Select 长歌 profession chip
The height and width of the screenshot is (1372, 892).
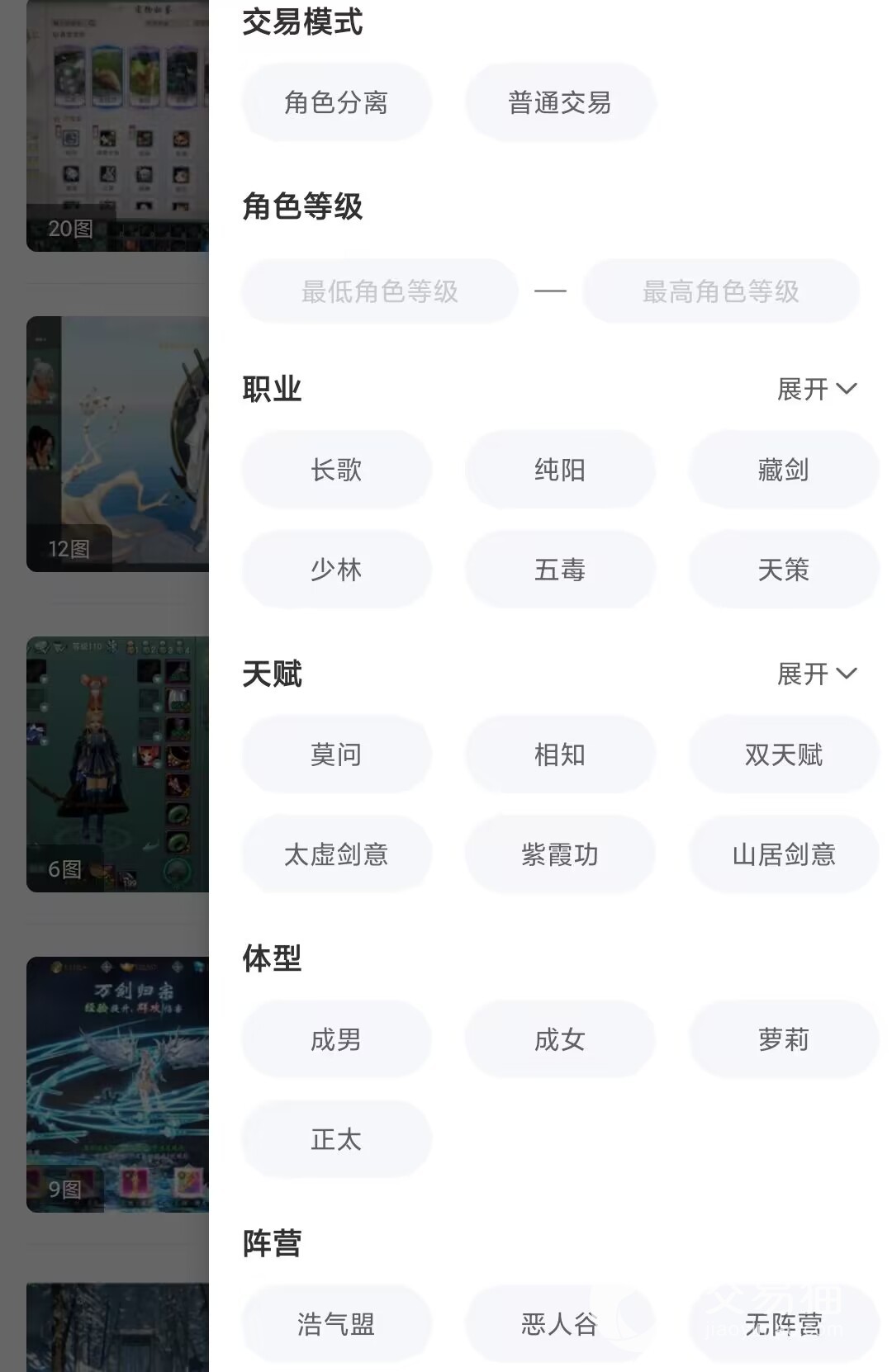tap(336, 470)
